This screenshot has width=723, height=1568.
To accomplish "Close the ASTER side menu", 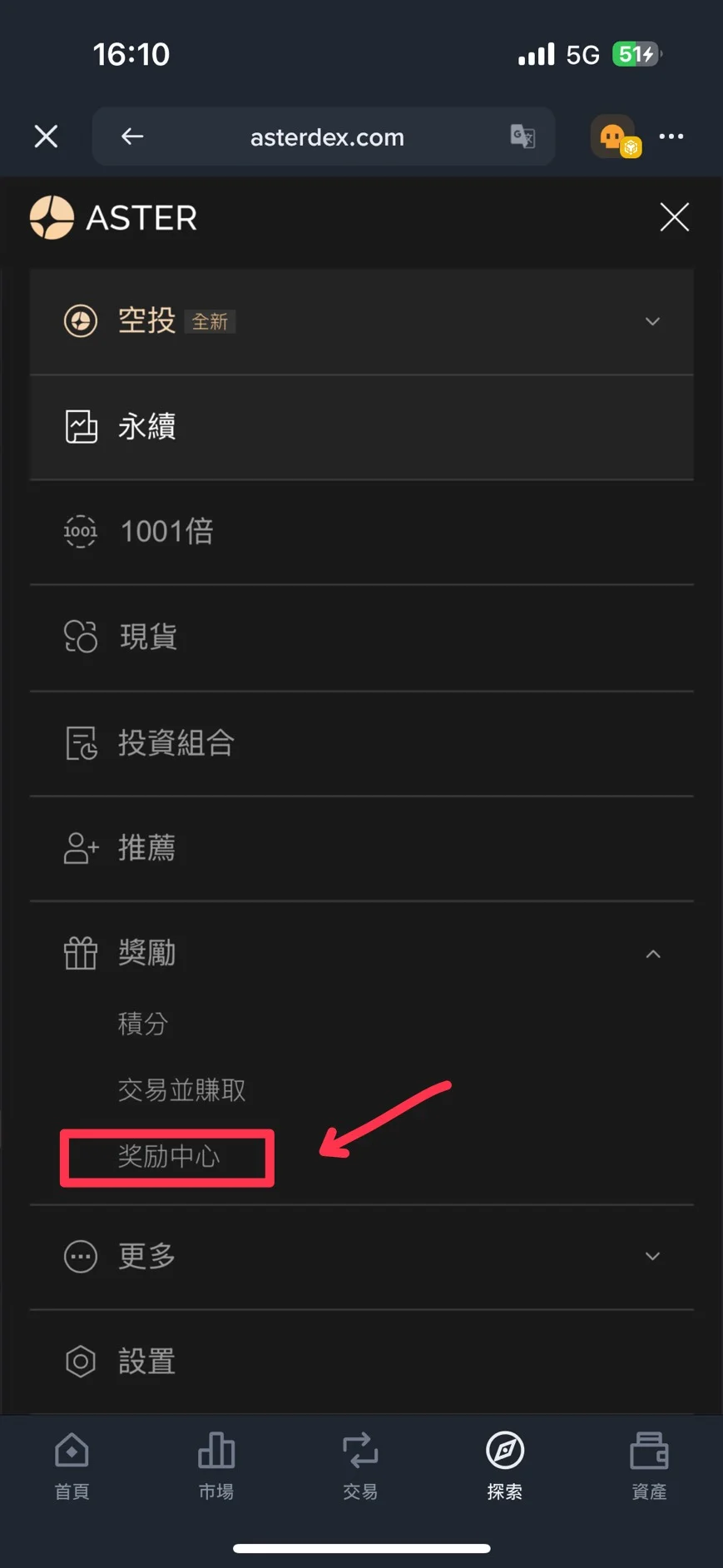I will point(674,217).
